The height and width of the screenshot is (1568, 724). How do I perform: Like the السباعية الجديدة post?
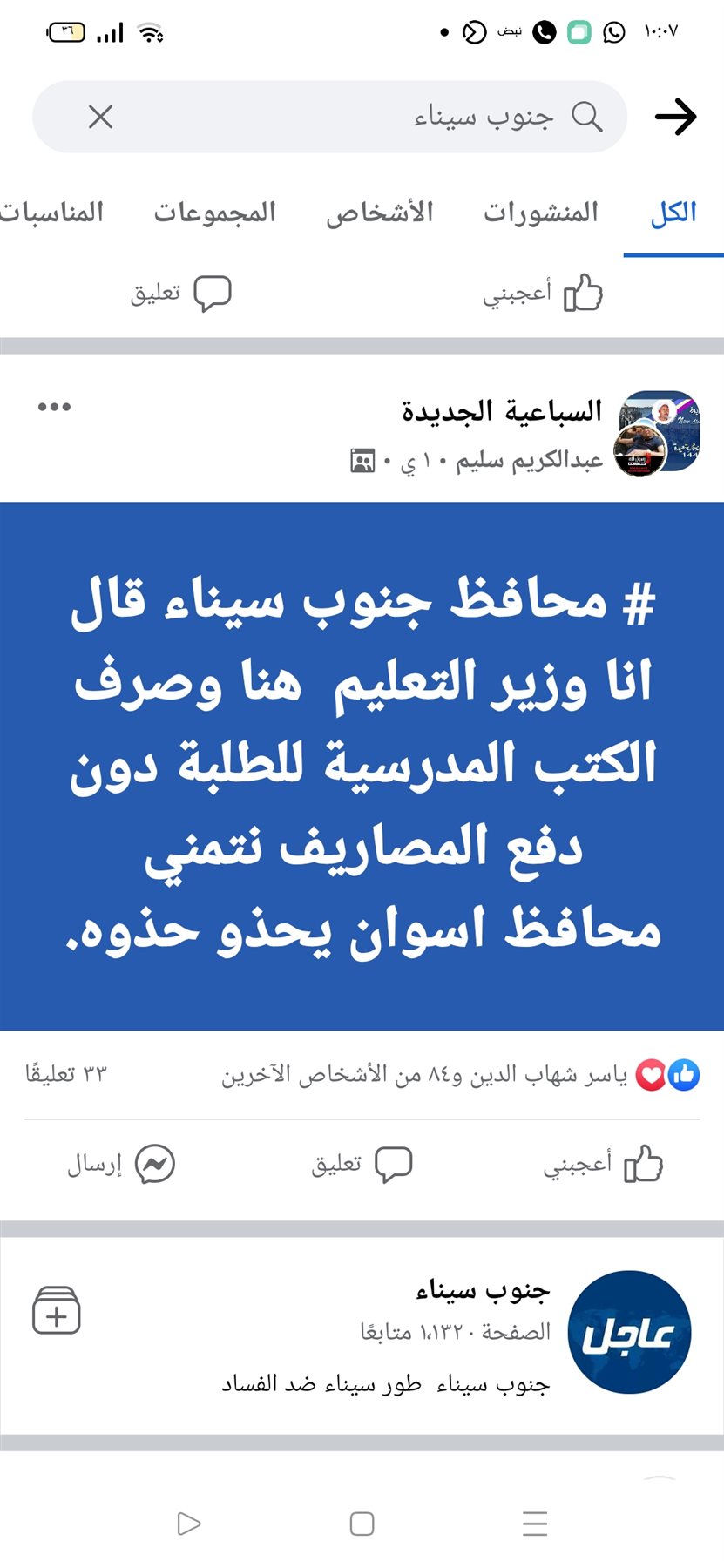603,1164
